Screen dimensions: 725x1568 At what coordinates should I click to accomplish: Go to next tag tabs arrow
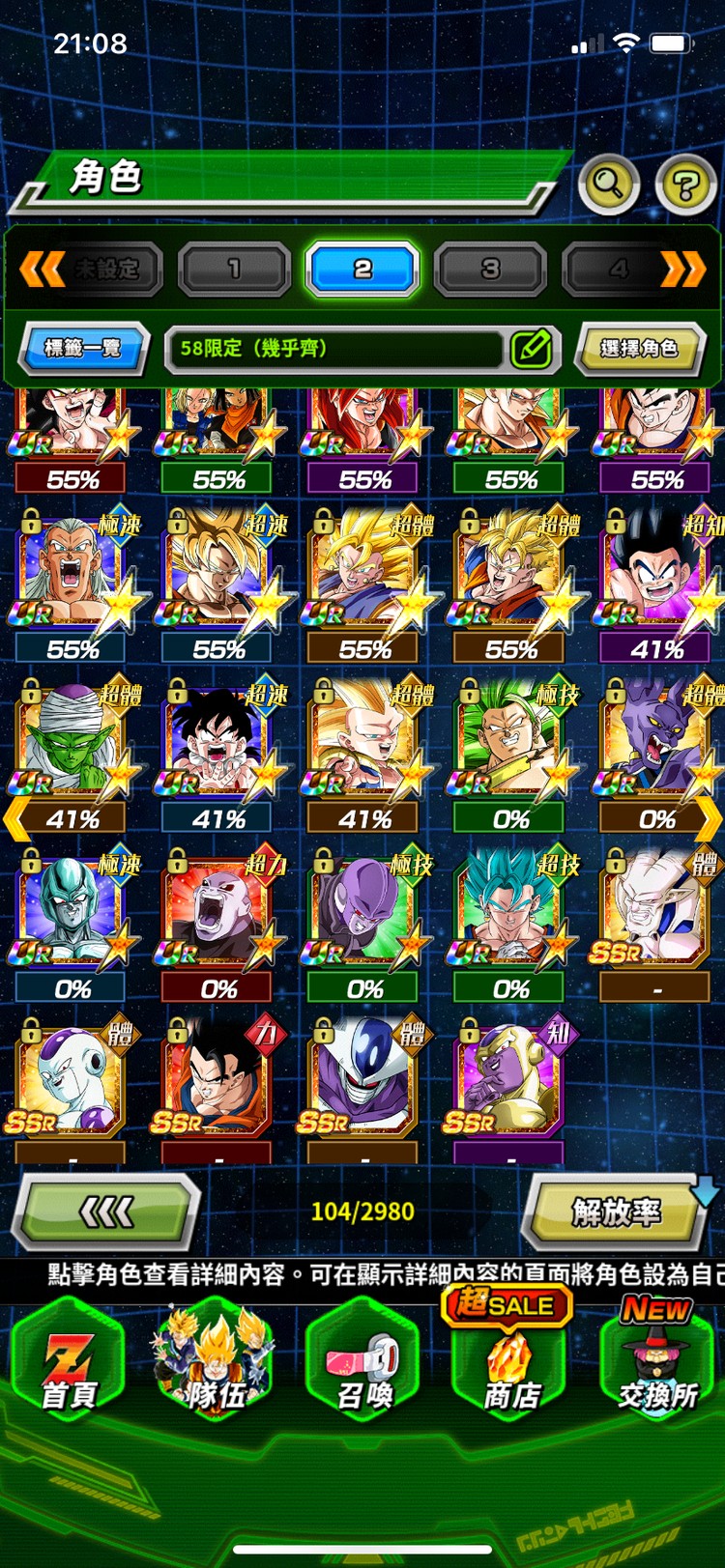coord(682,269)
